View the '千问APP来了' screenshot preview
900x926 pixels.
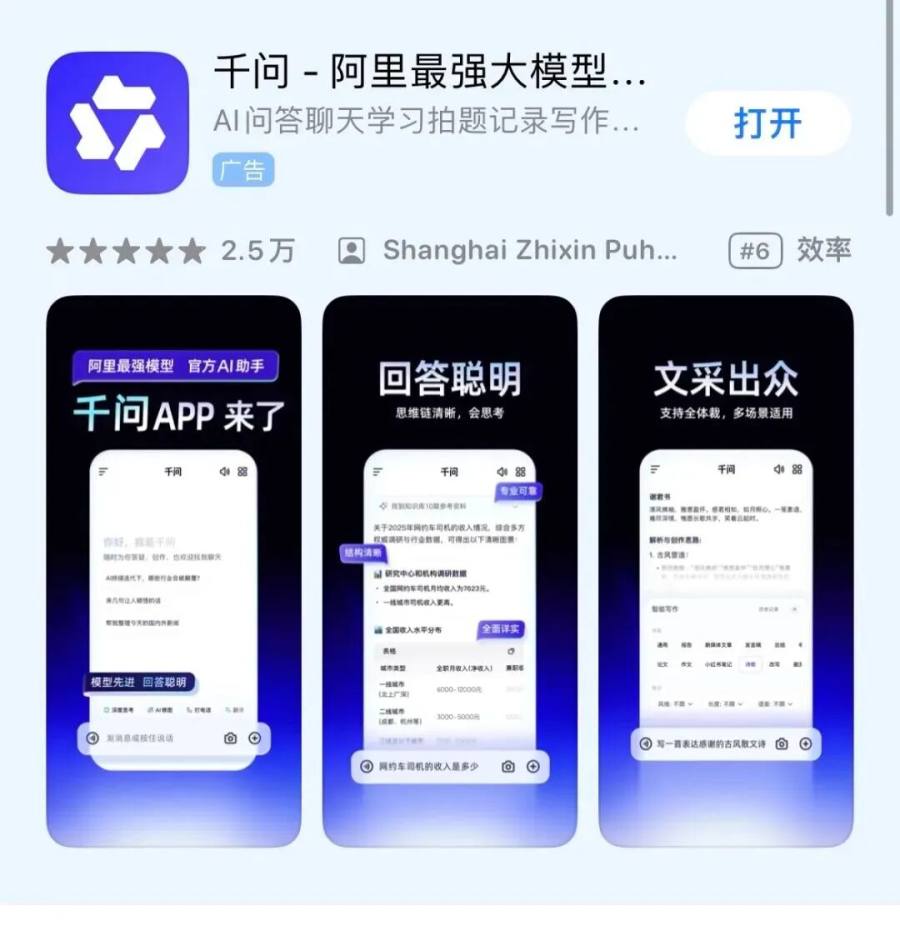tap(174, 570)
